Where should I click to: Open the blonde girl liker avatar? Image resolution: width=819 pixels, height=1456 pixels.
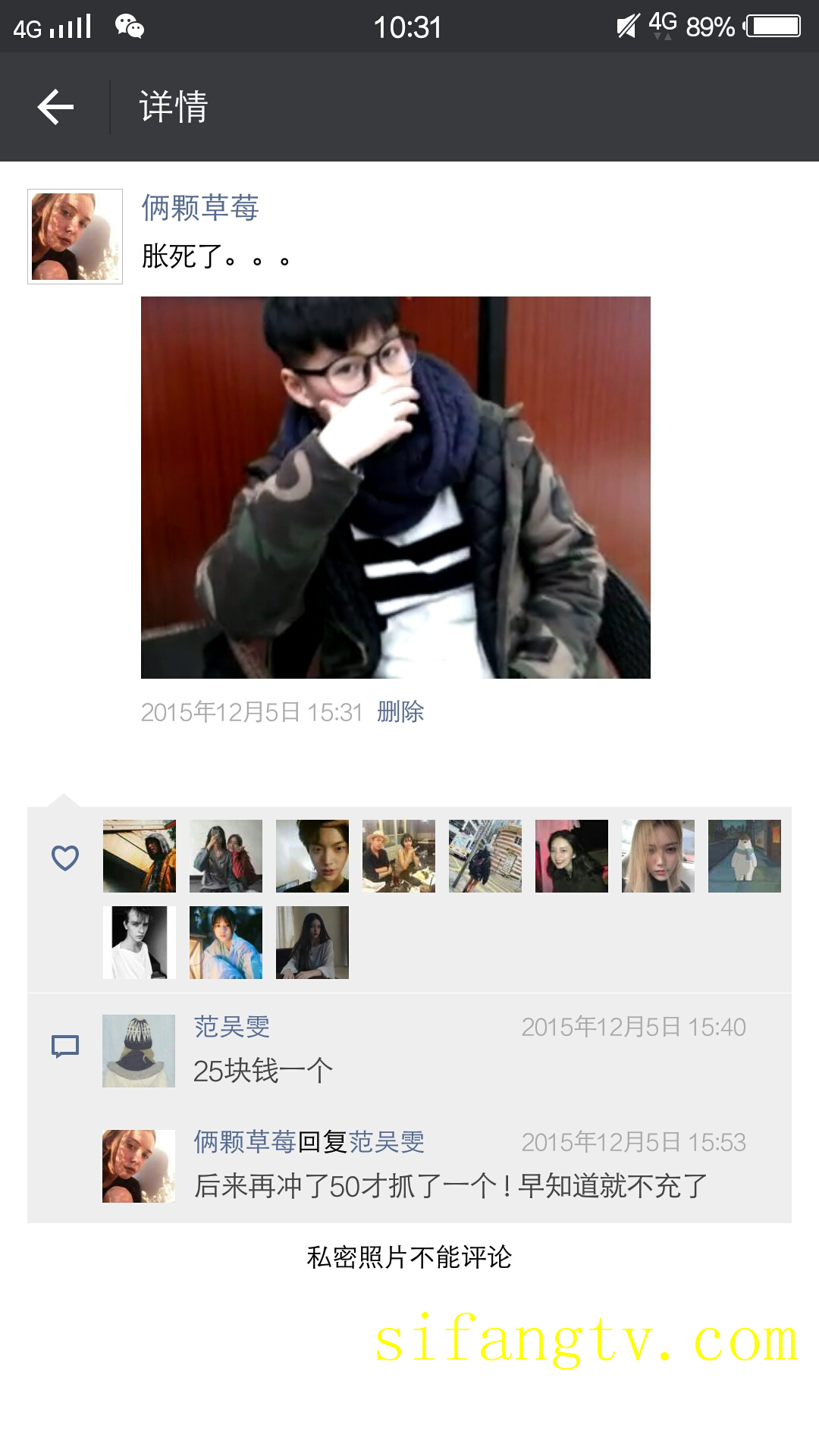pos(657,856)
